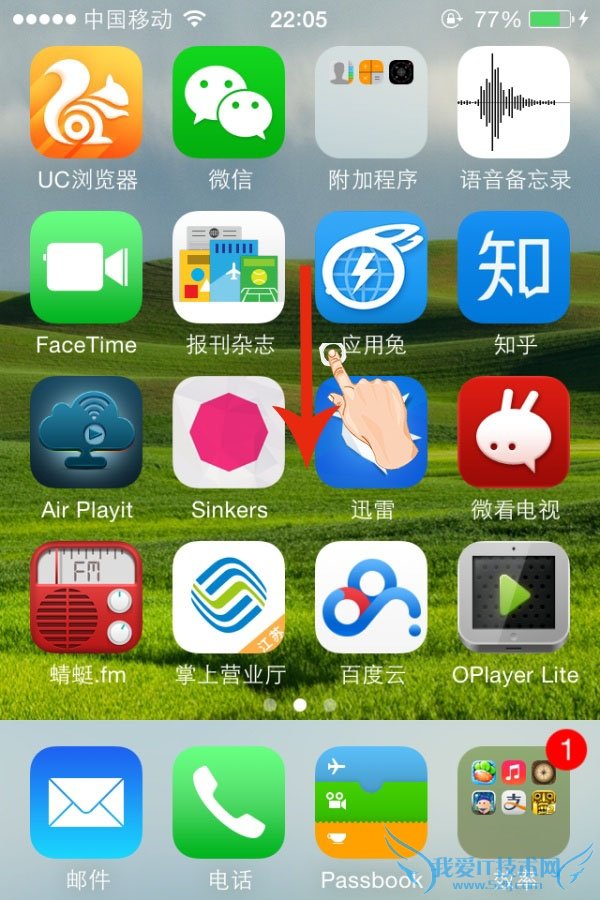Open the 附加程序 folder

point(371,102)
